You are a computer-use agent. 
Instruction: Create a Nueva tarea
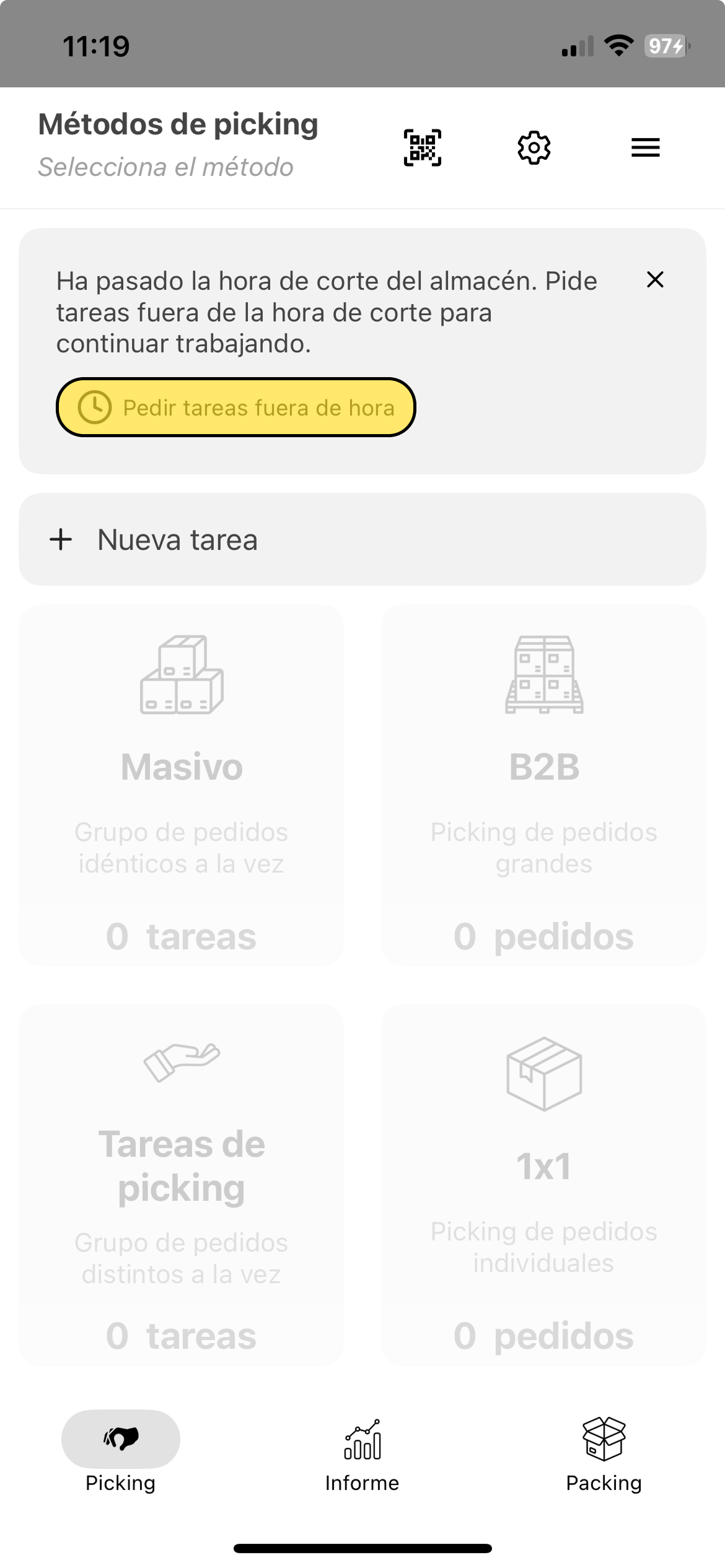(x=362, y=539)
